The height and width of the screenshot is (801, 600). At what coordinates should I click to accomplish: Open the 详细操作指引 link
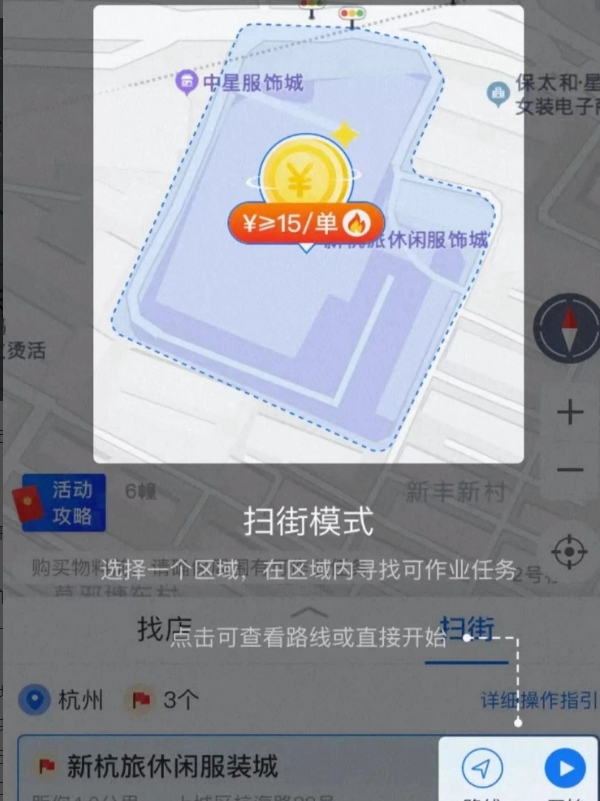(x=538, y=700)
